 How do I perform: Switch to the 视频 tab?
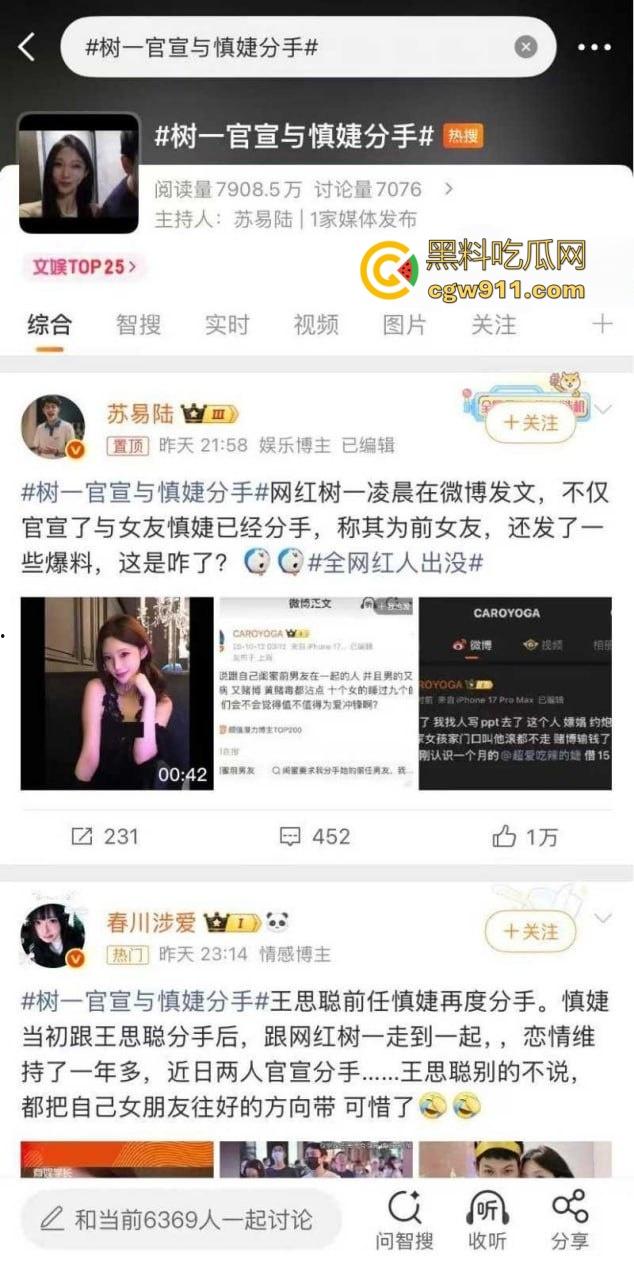point(316,325)
